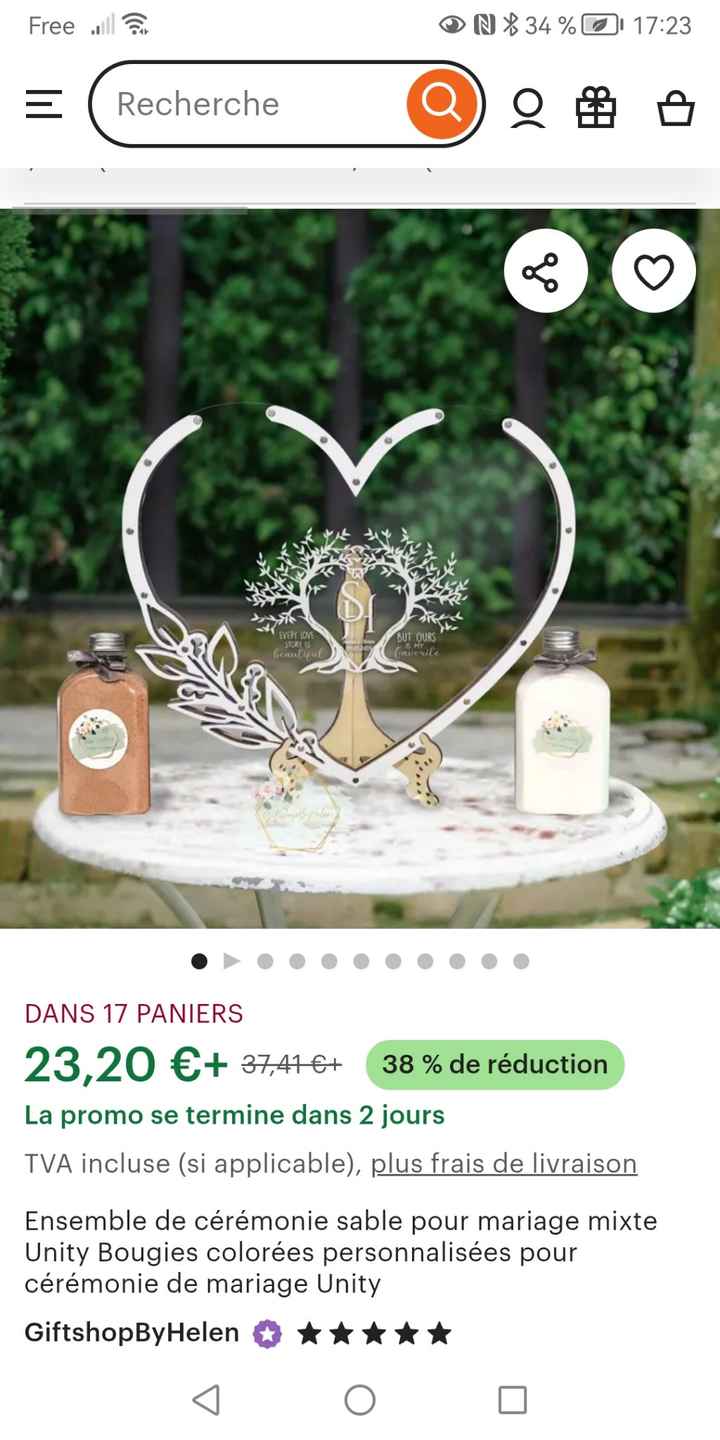Screen dimensions: 720x1440
Task: Tap the '38 % de réduction' badge
Action: 494,1064
